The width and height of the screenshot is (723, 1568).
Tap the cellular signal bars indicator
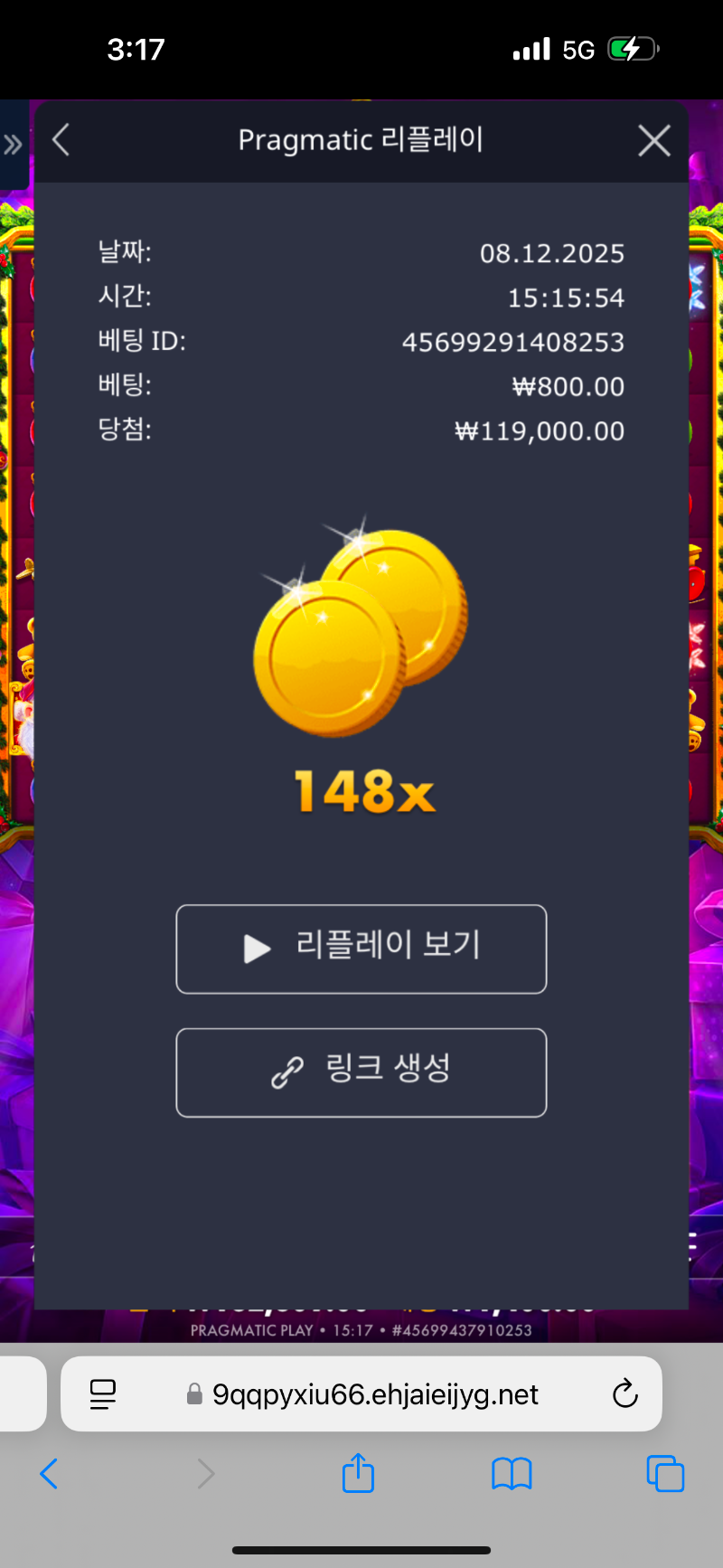click(x=533, y=49)
